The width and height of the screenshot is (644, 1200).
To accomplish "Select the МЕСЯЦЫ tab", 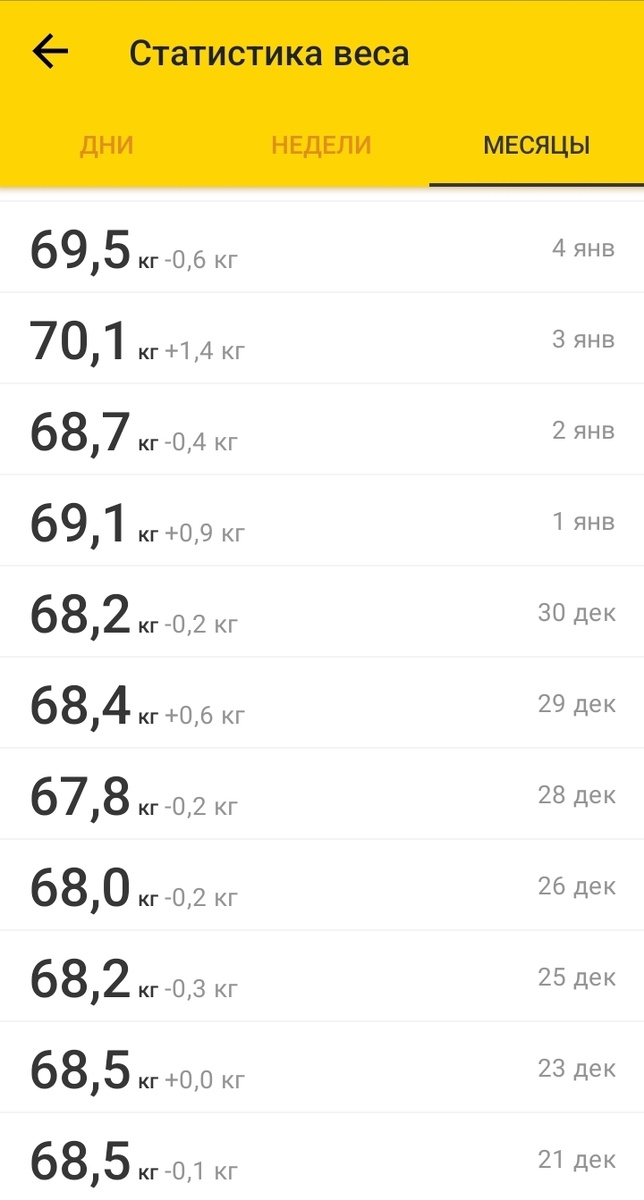I will click(x=536, y=146).
